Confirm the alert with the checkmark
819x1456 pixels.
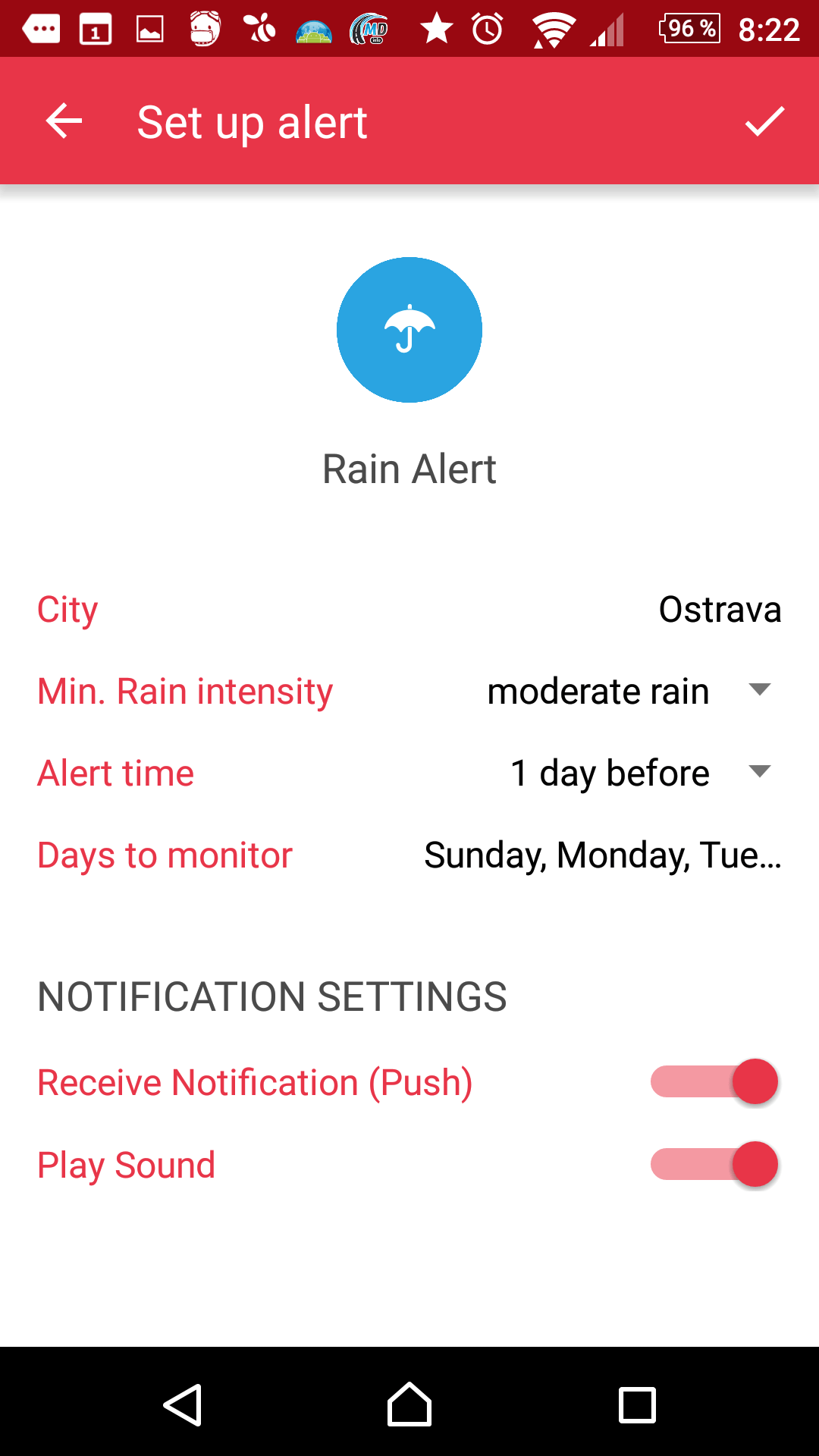pos(764,121)
